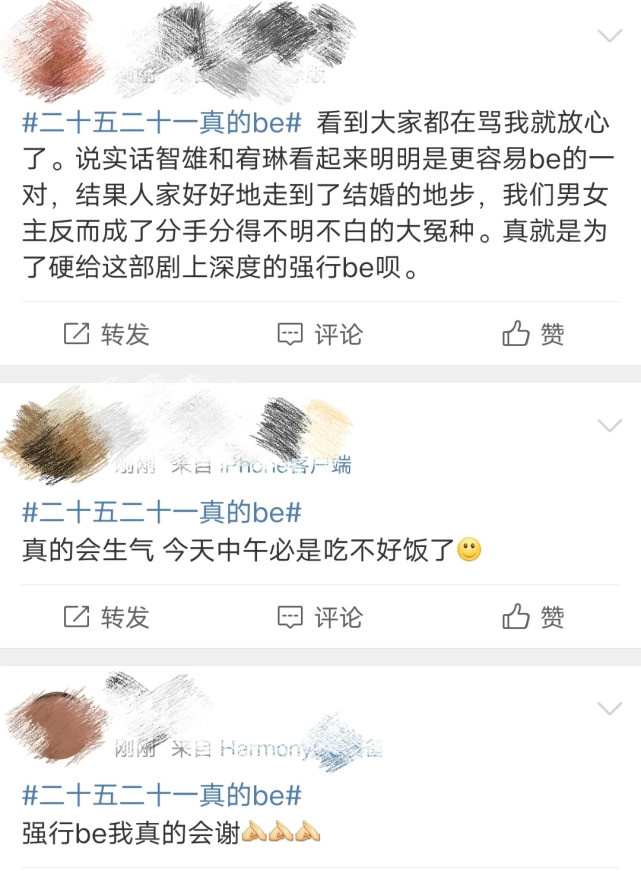This screenshot has width=641, height=871.
Task: Repost the 真的会生气 post
Action: 106,617
